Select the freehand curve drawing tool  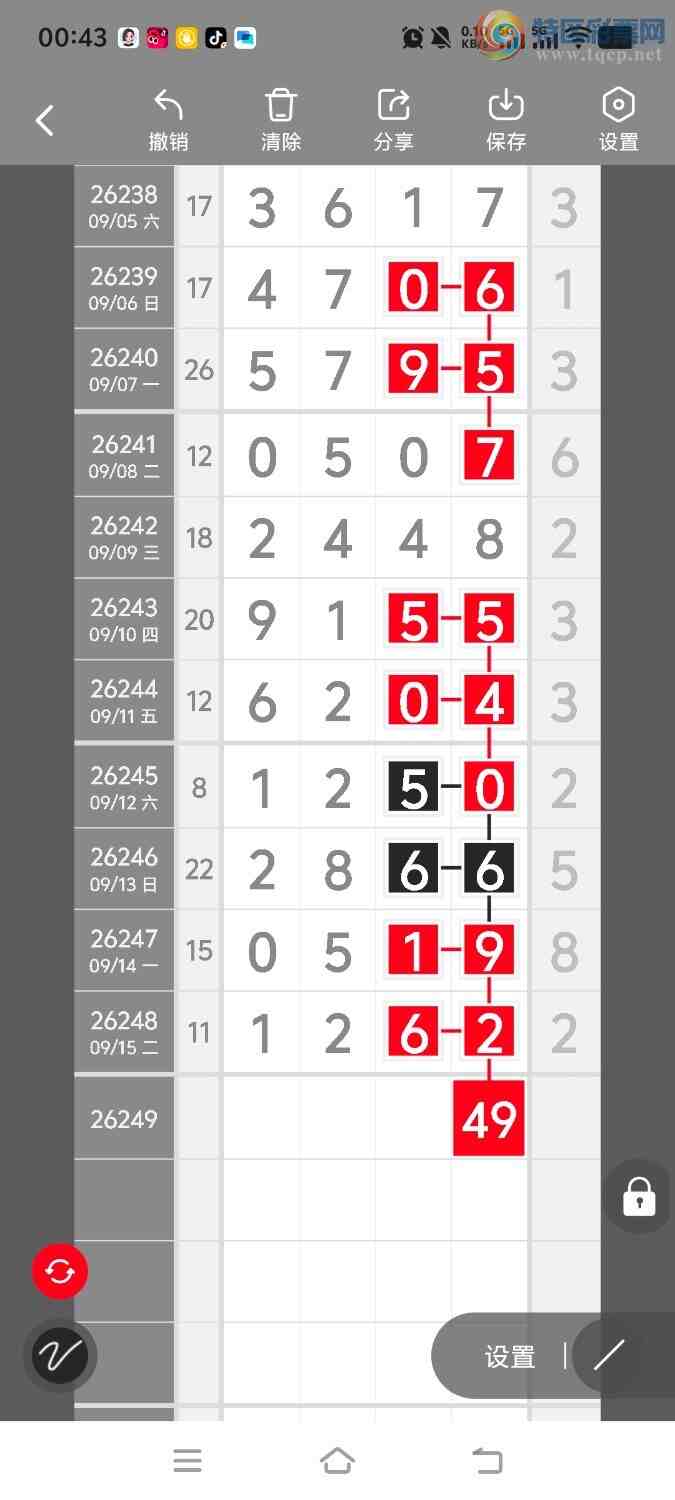(60, 1356)
